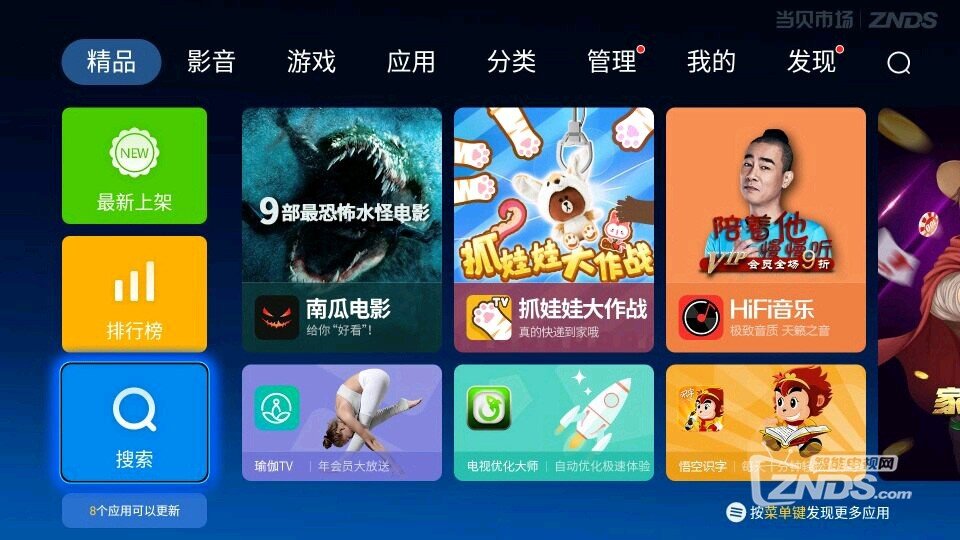Screen dimensions: 960x540
Task: Tap 8个应用可以更新 button
Action: point(134,510)
